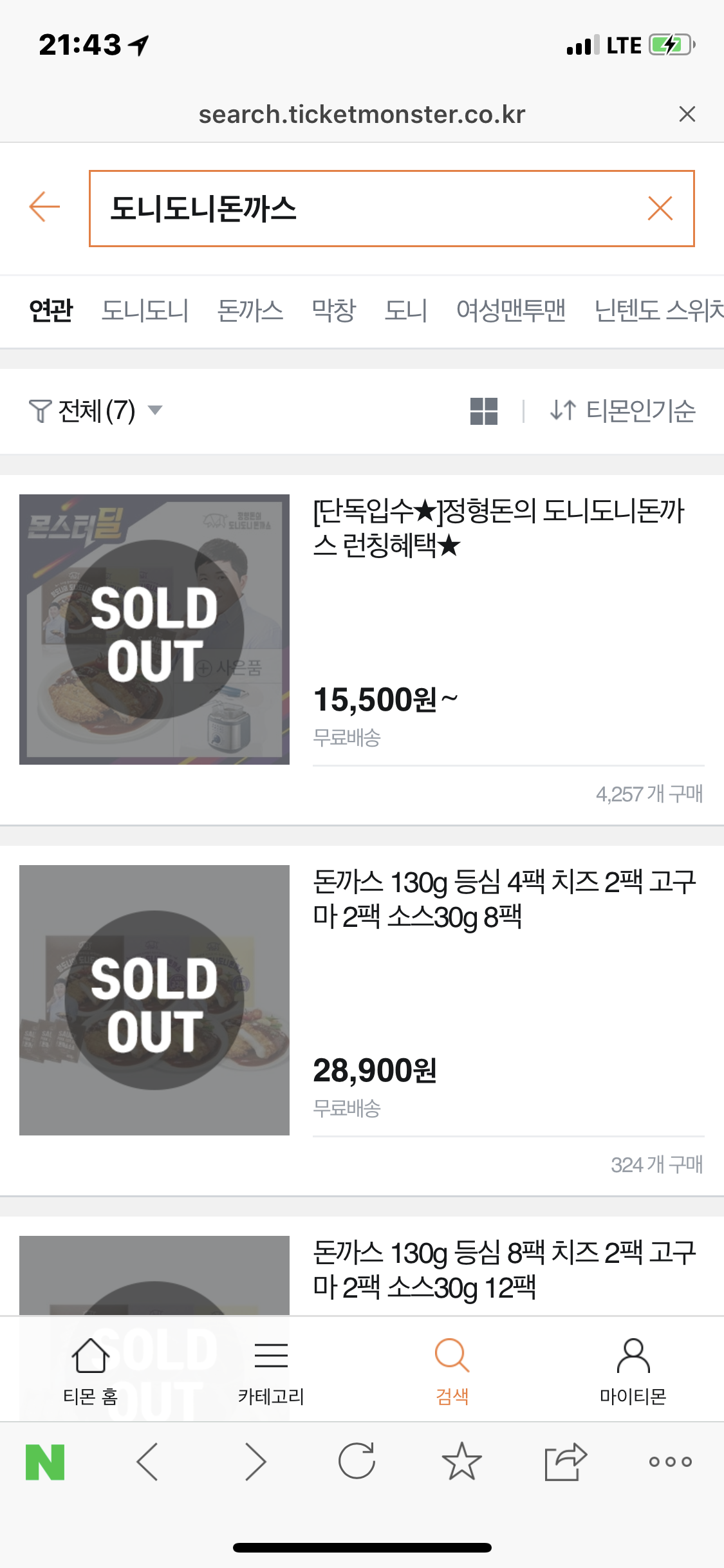
Task: Switch to grid view layout
Action: 483,411
